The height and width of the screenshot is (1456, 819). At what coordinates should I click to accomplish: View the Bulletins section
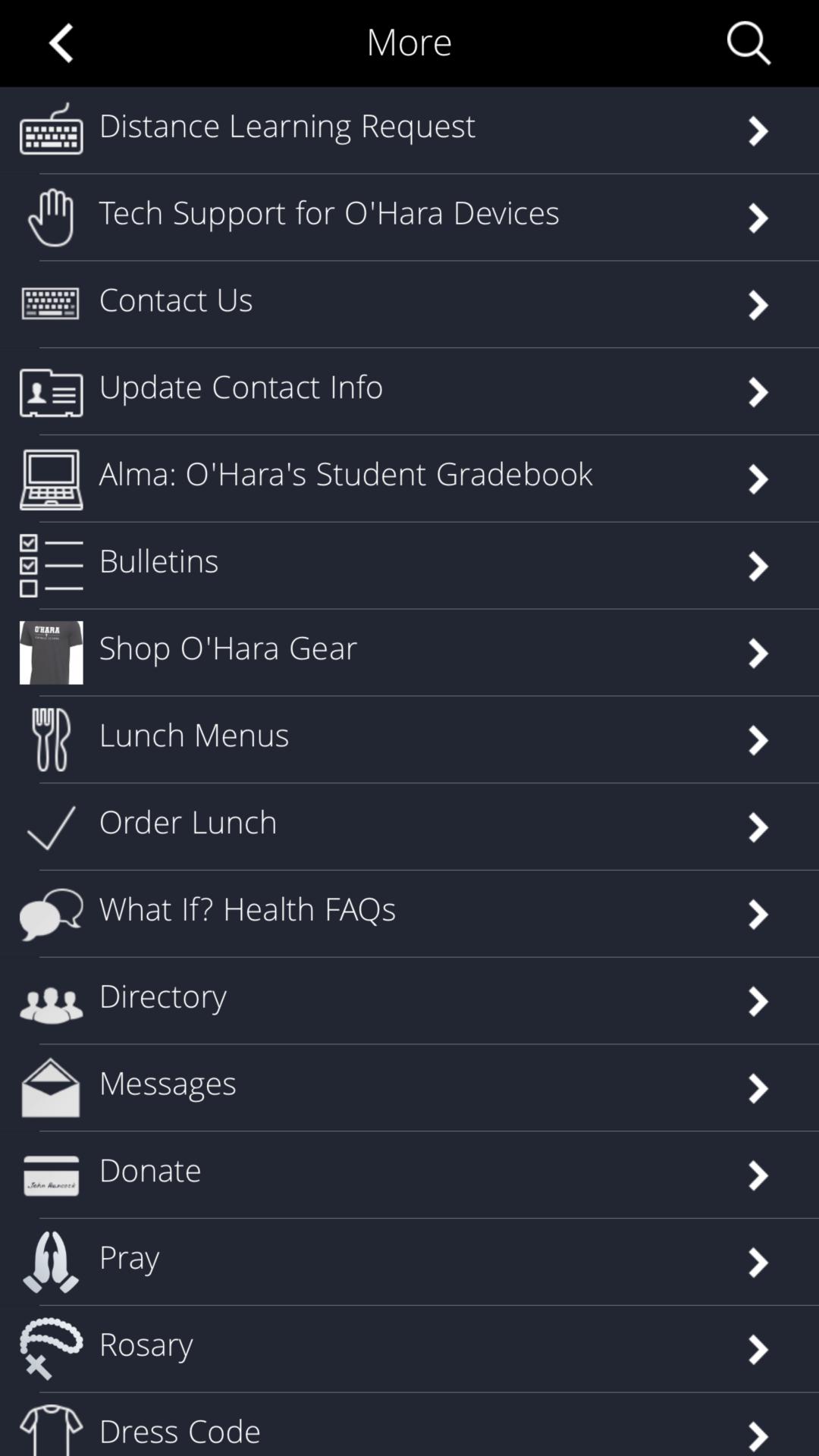[409, 566]
